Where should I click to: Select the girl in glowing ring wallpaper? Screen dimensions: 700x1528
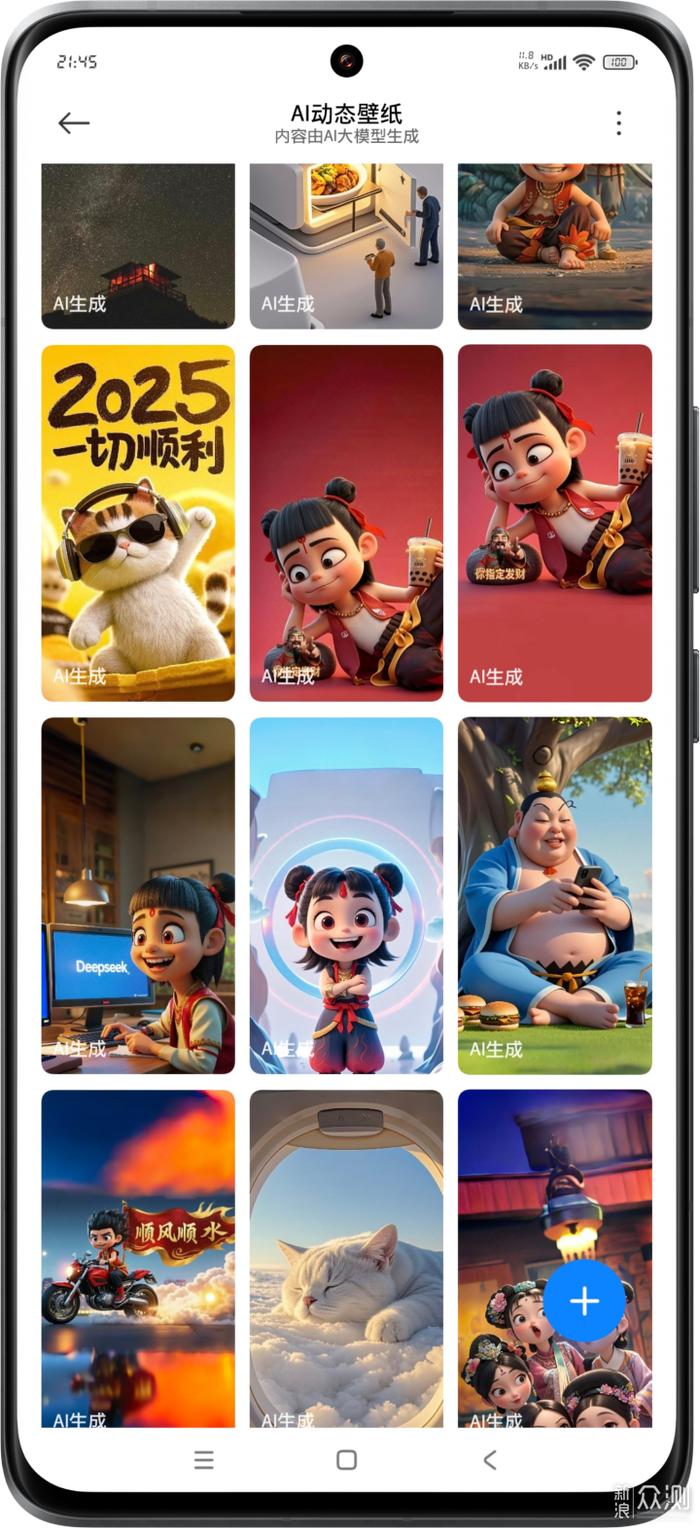pos(346,895)
